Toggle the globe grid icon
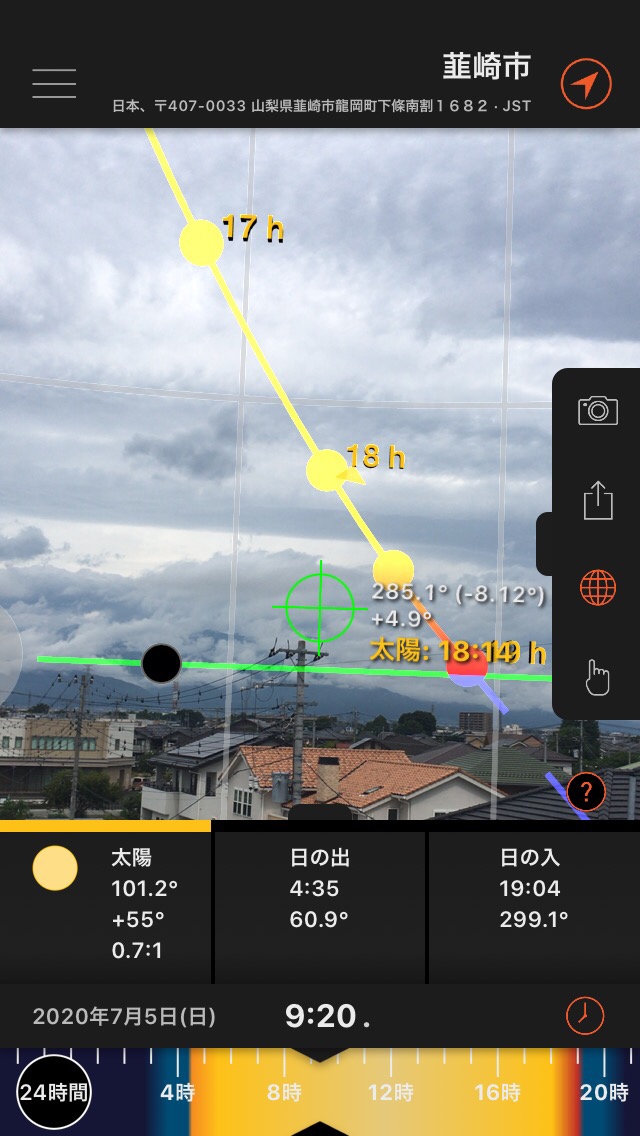This screenshot has height=1136, width=640. click(x=598, y=588)
